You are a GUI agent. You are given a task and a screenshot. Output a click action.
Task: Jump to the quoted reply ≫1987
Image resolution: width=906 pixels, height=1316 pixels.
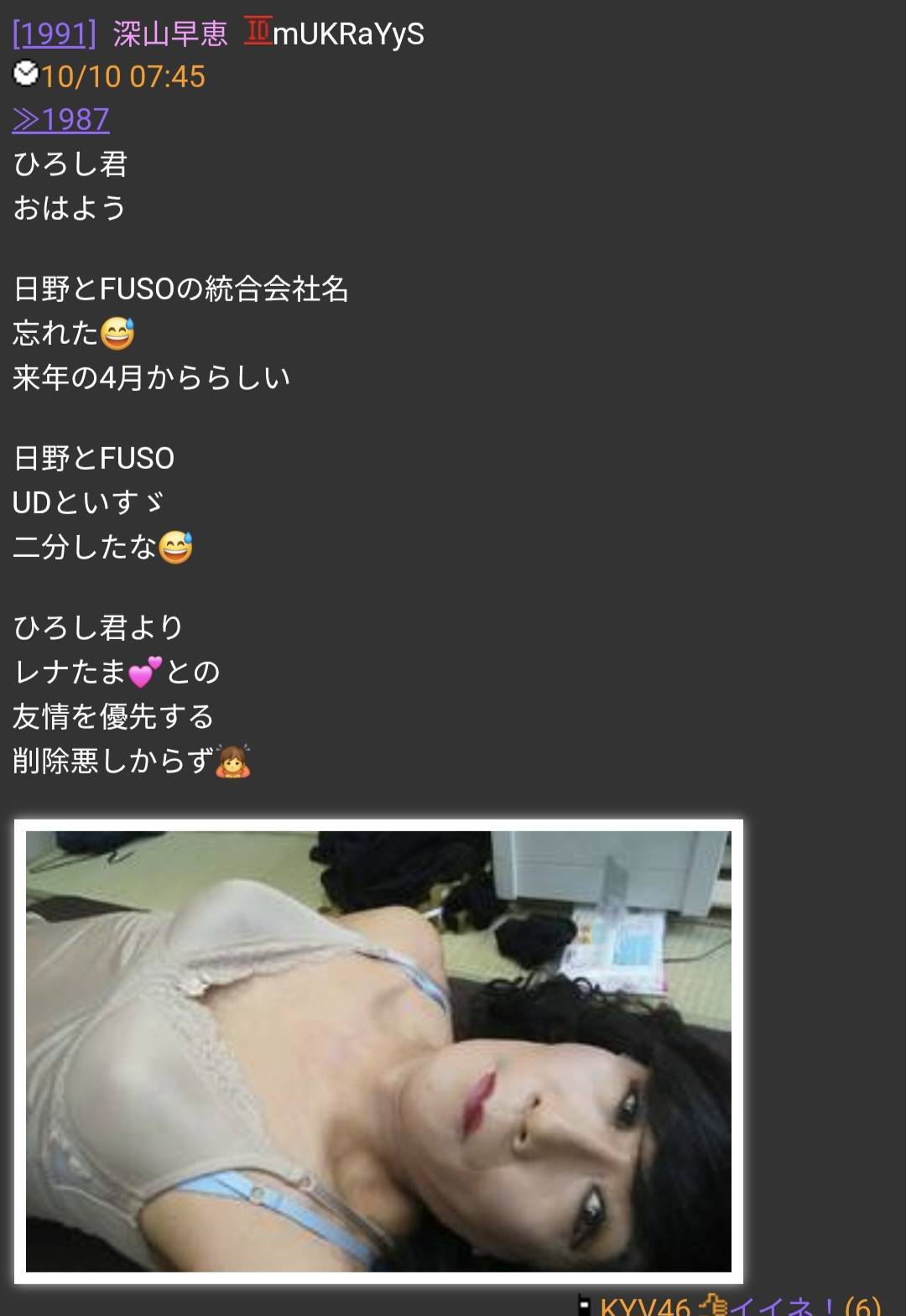click(60, 120)
